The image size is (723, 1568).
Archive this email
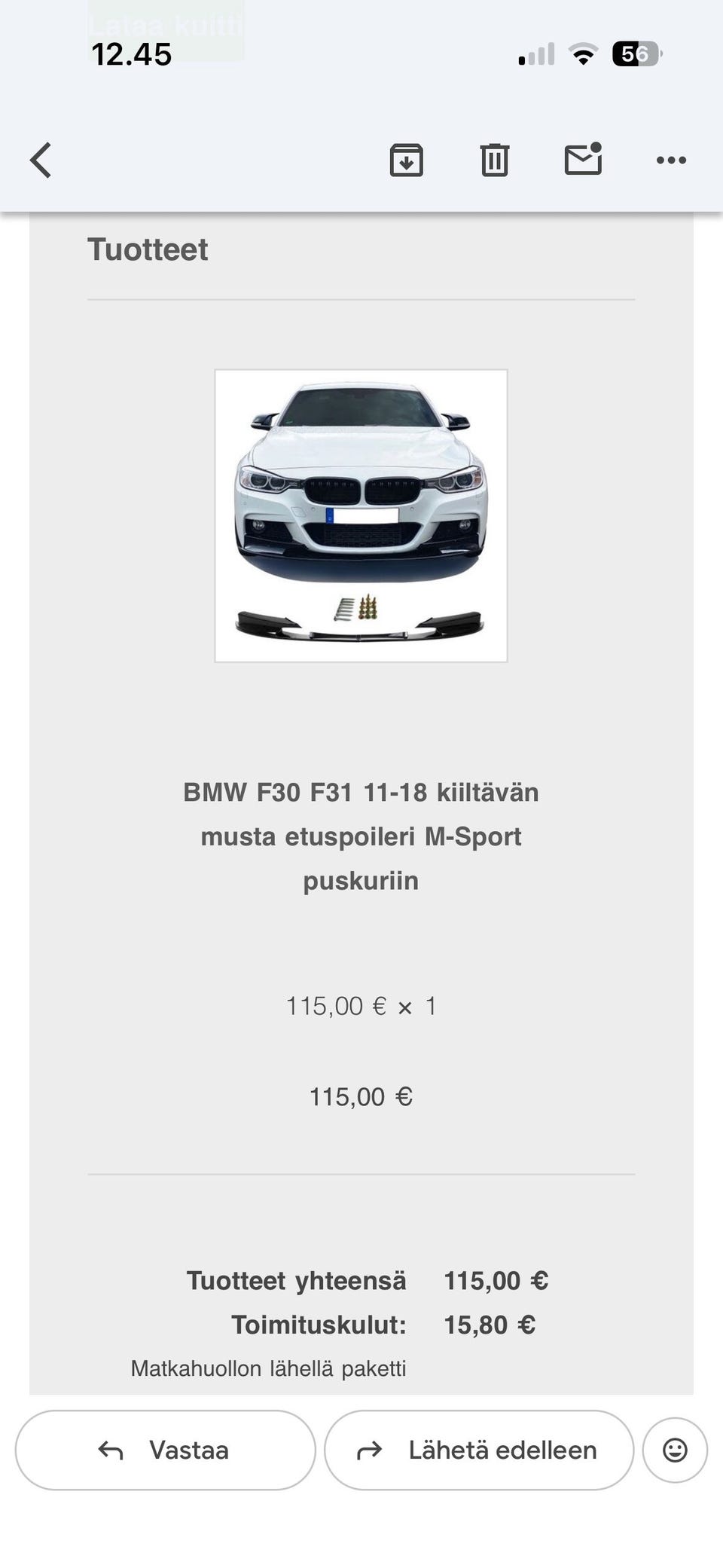406,160
